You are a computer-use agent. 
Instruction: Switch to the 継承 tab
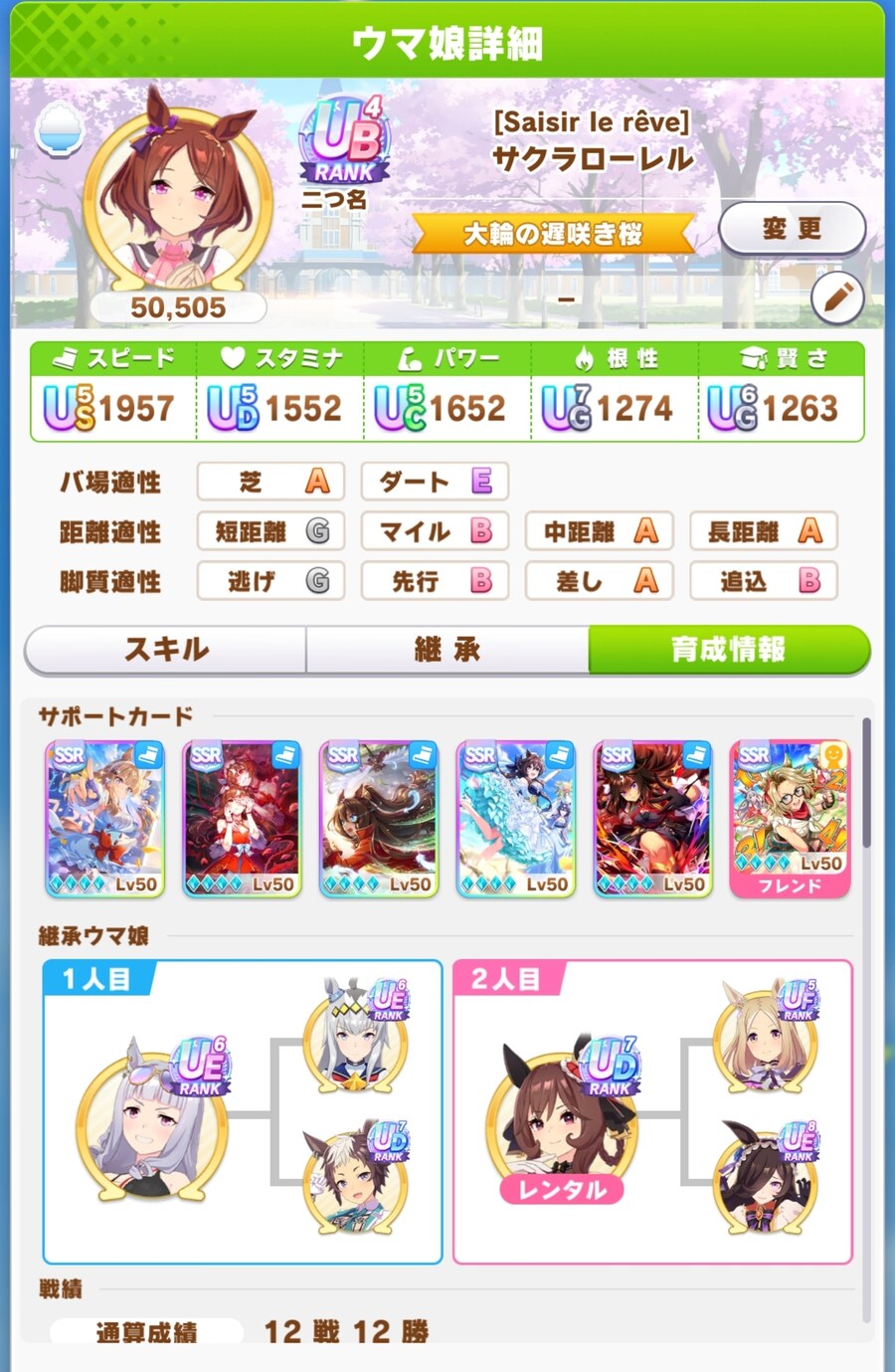coord(447,650)
